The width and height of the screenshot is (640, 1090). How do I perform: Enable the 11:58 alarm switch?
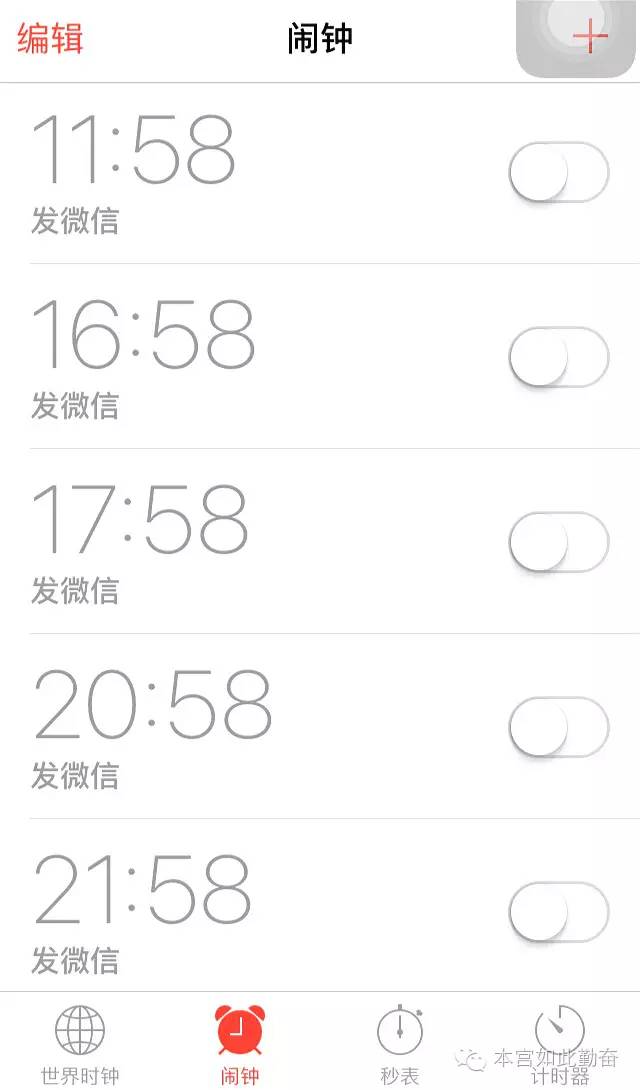(x=558, y=173)
